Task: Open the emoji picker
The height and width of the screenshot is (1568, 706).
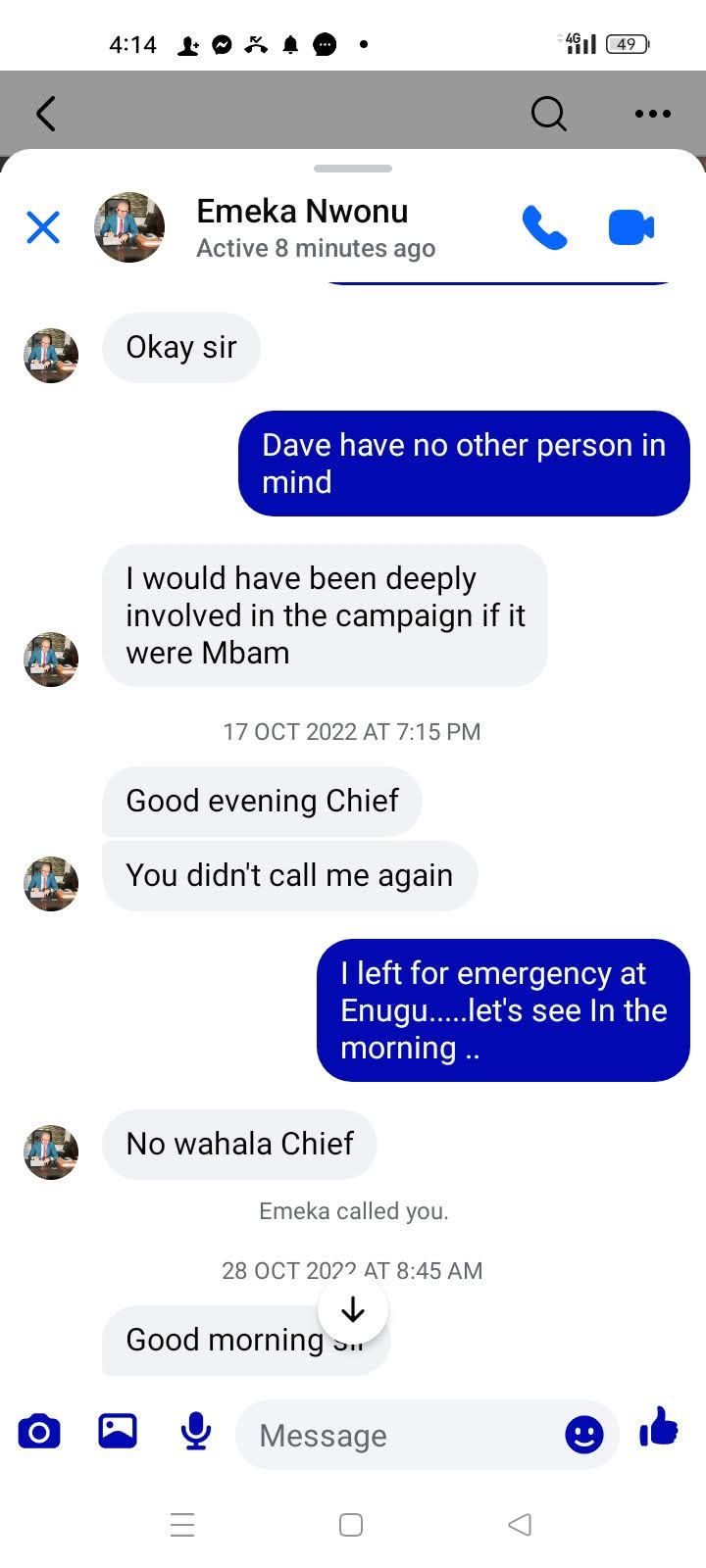Action: (x=583, y=1435)
